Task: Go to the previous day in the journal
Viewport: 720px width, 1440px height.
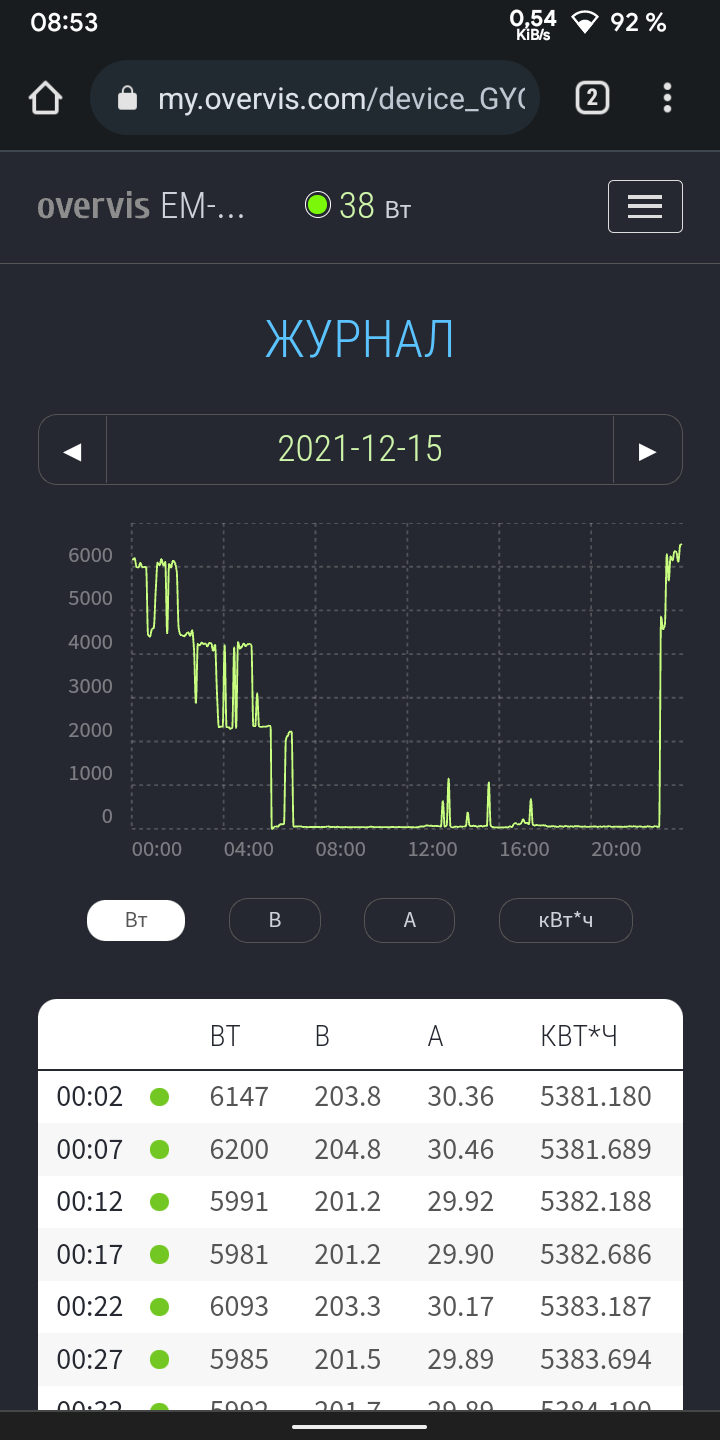Action: [72, 450]
